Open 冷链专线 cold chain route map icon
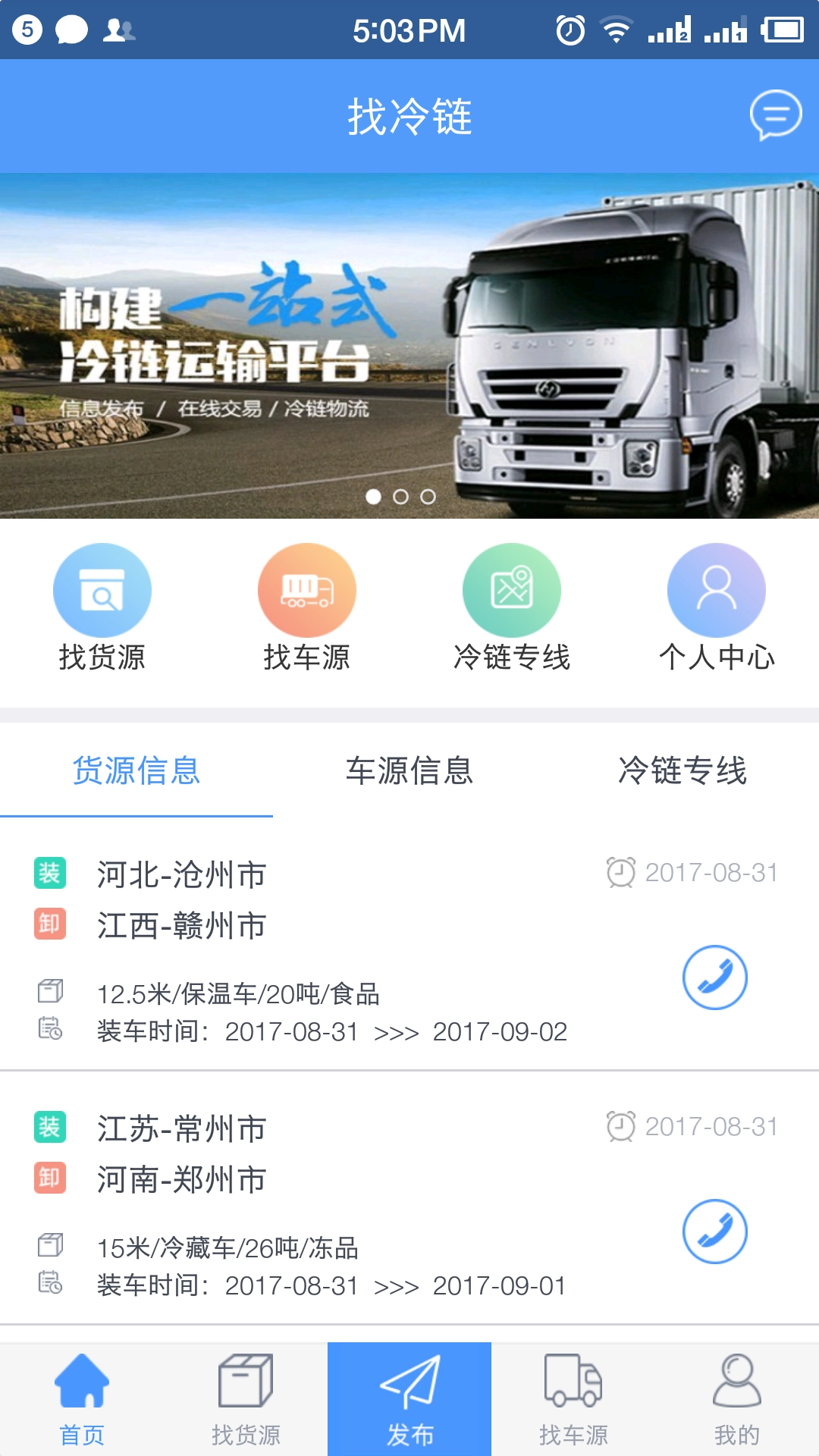This screenshot has height=1456, width=819. point(511,590)
